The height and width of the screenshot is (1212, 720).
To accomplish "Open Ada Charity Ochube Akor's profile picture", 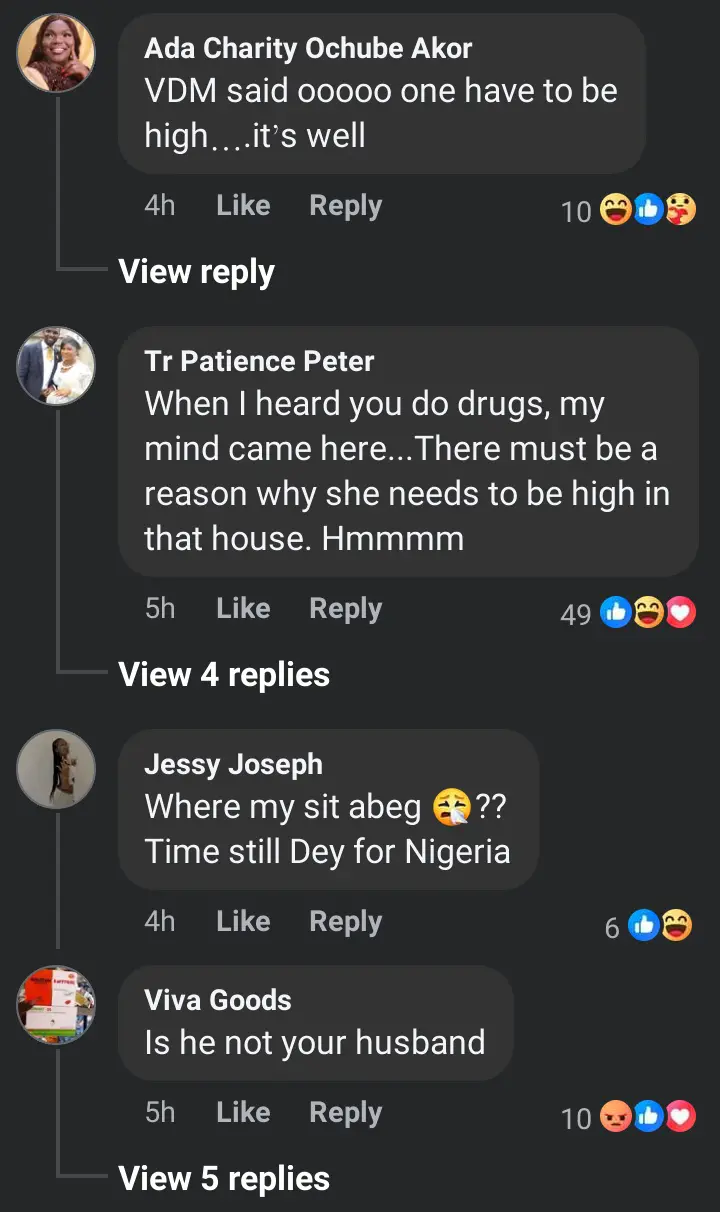I will coord(56,53).
